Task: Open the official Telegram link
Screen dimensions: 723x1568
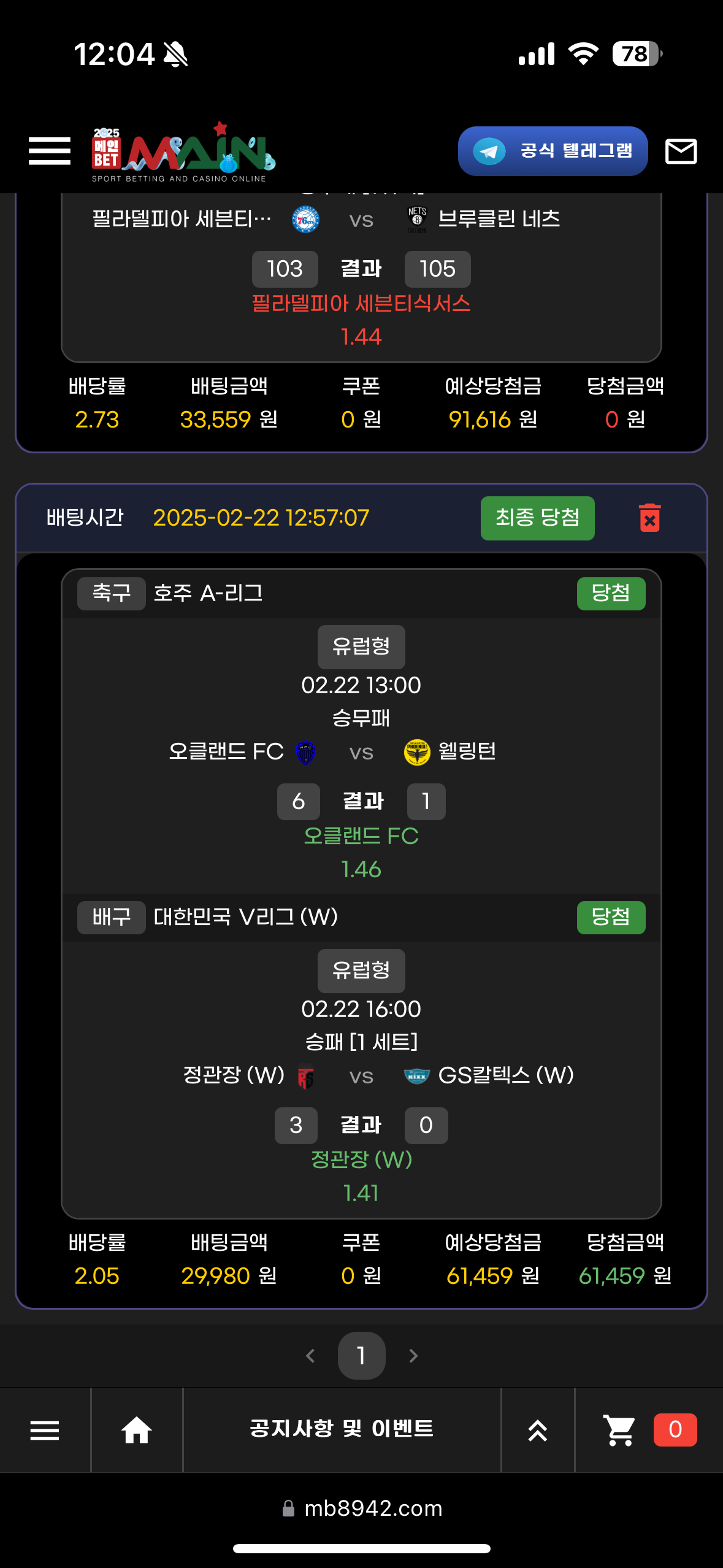Action: pyautogui.click(x=553, y=151)
